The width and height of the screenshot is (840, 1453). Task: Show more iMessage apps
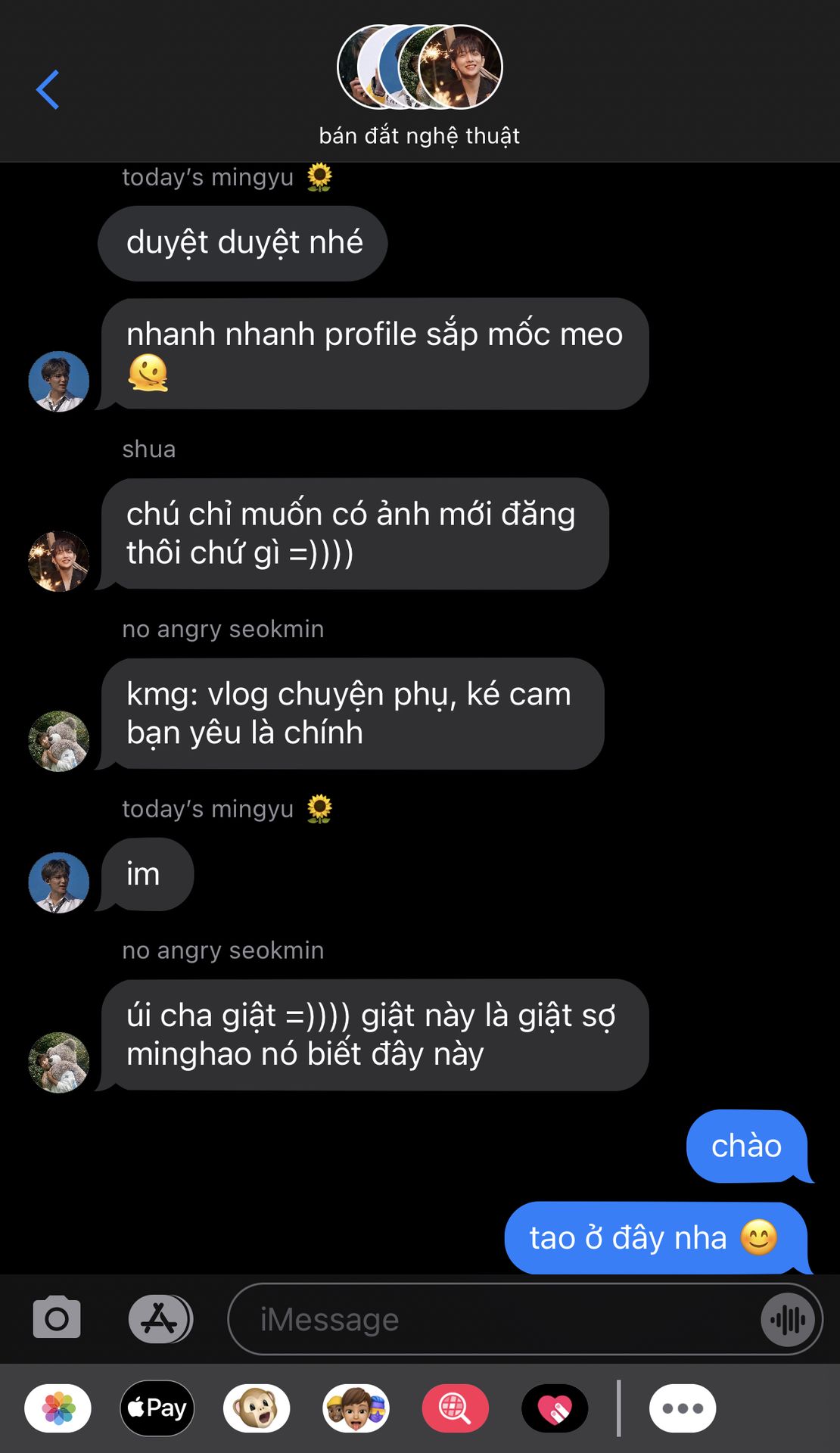click(x=683, y=1408)
